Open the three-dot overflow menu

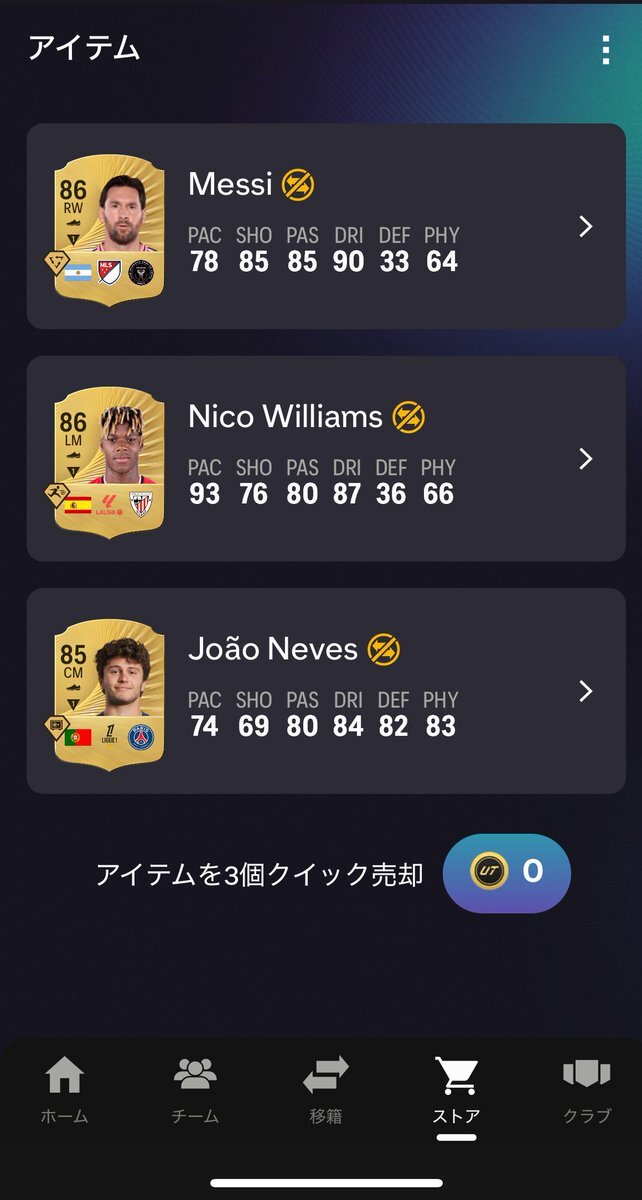[605, 50]
